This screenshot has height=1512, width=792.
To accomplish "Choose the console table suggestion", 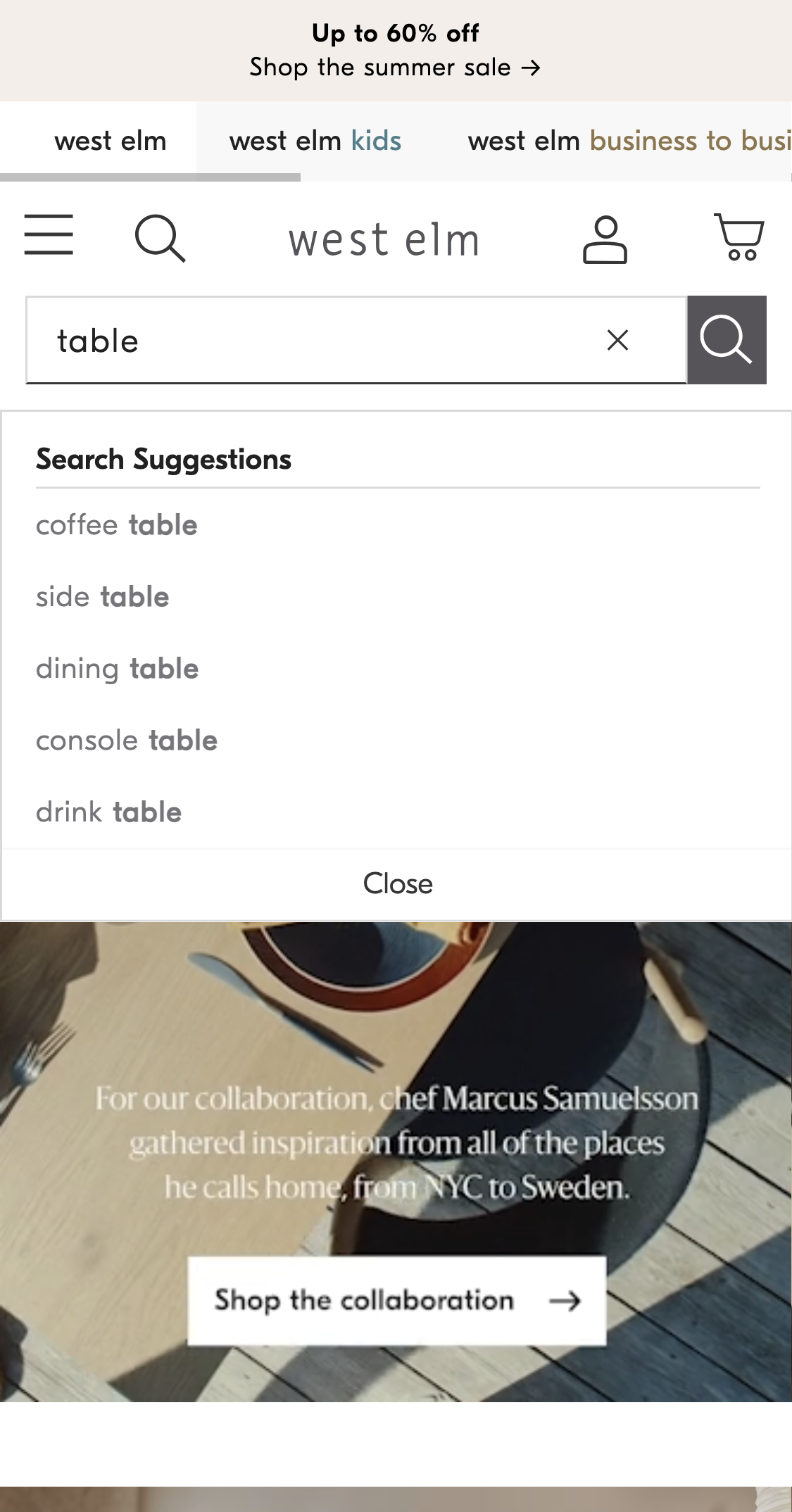I will 127,740.
